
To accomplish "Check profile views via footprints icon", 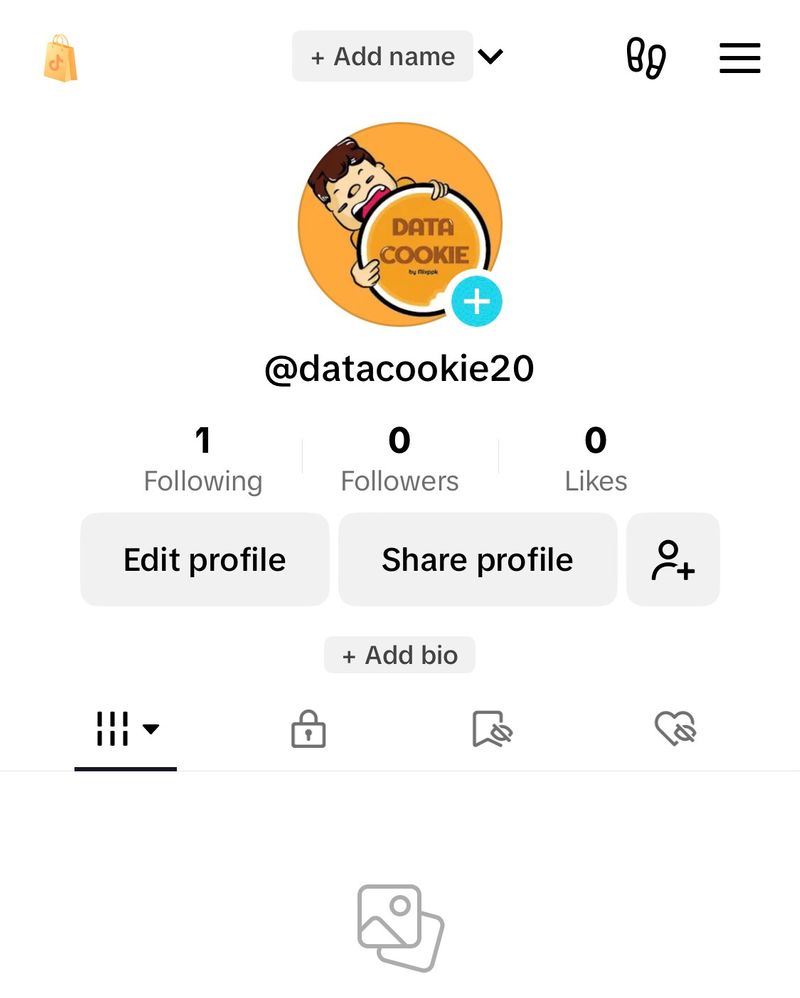I will click(646, 58).
